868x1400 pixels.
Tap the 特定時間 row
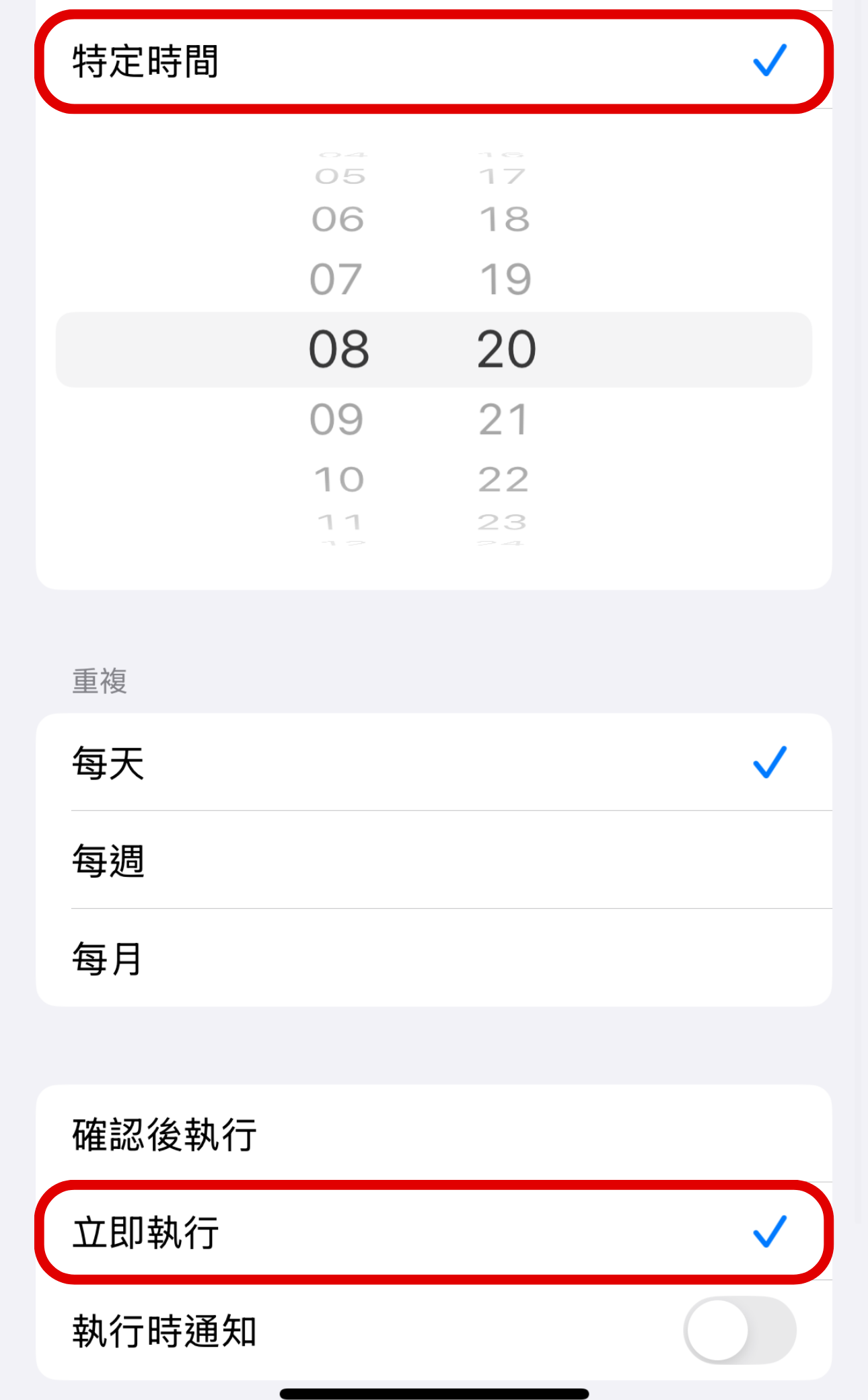tap(269, 62)
